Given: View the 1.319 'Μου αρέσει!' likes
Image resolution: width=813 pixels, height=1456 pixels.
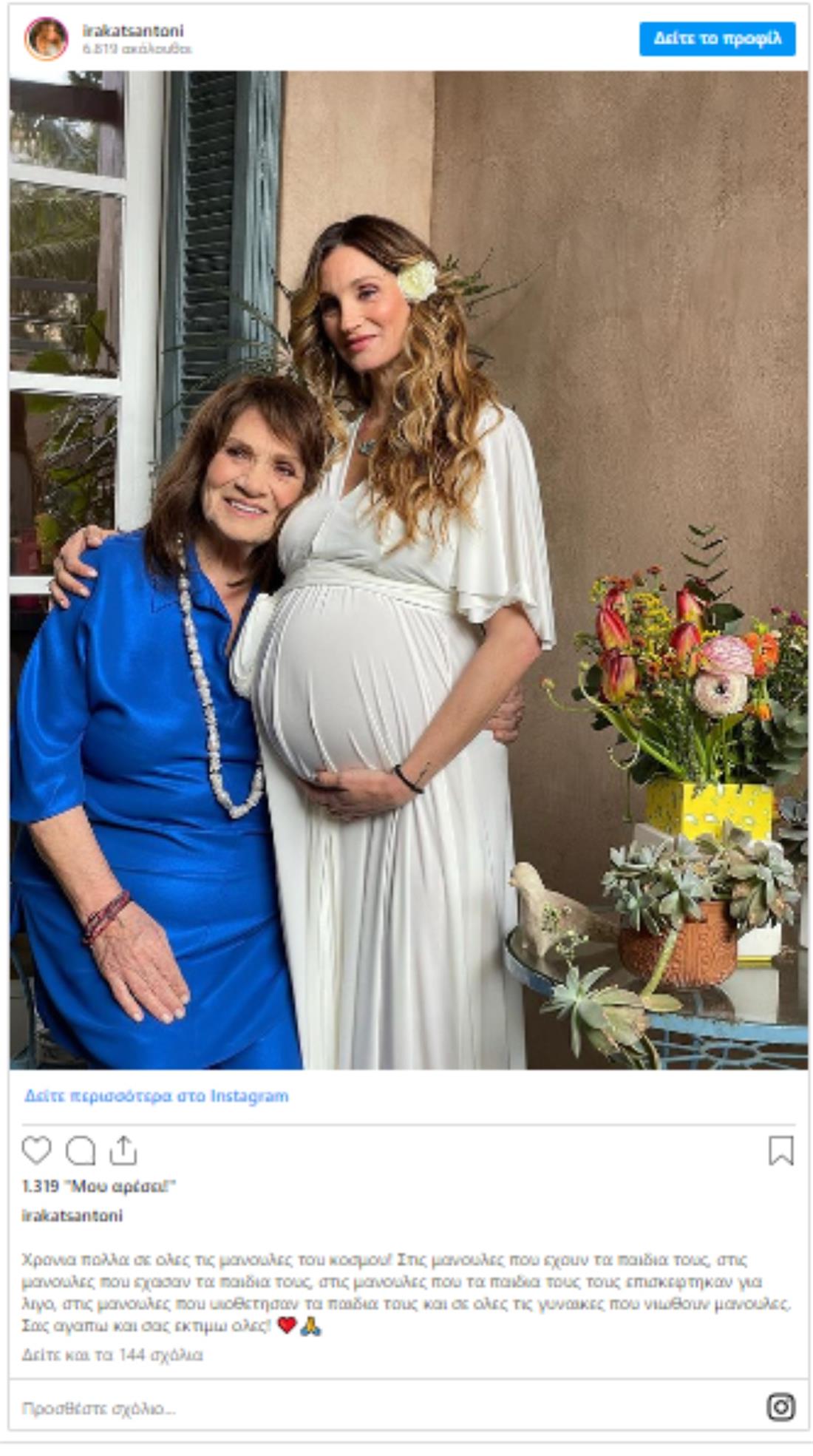Looking at the screenshot, I should coord(99,1186).
